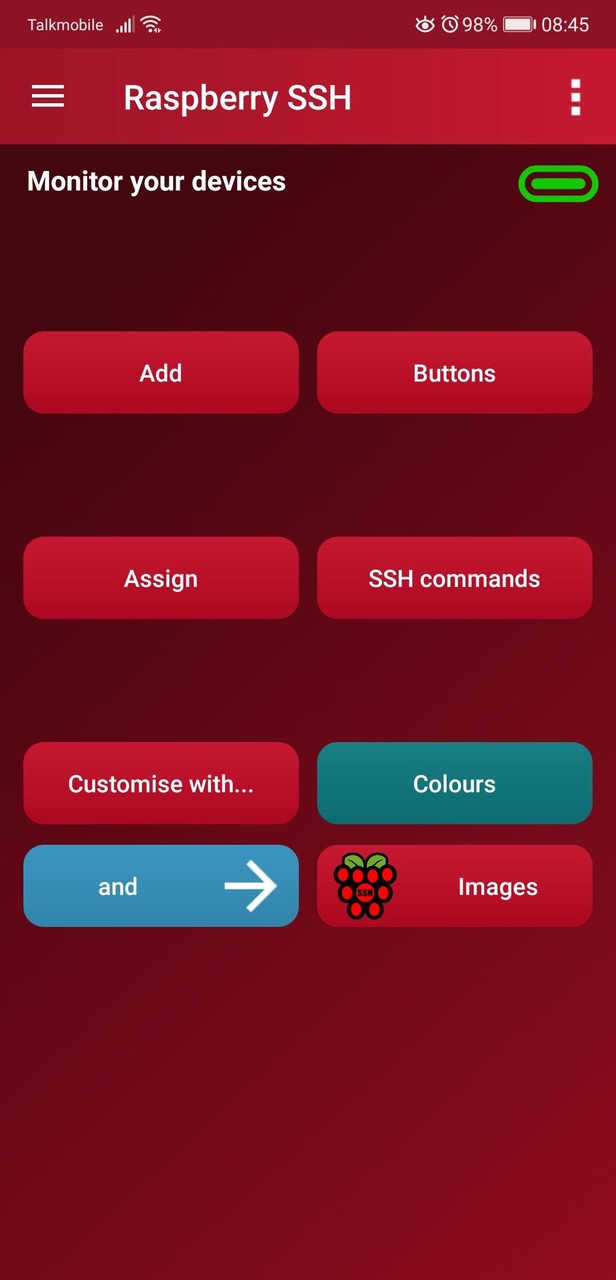616x1280 pixels.
Task: Open the three-dot overflow menu
Action: tap(575, 97)
